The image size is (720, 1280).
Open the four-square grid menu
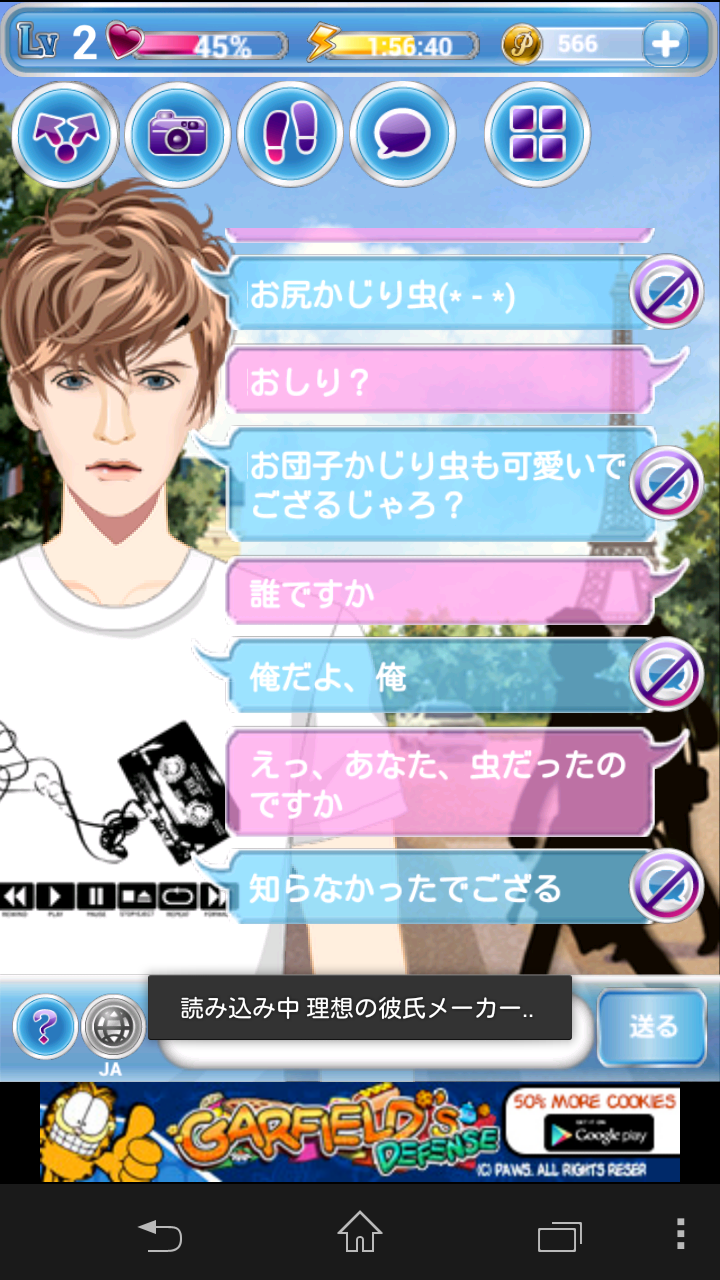coord(537,135)
